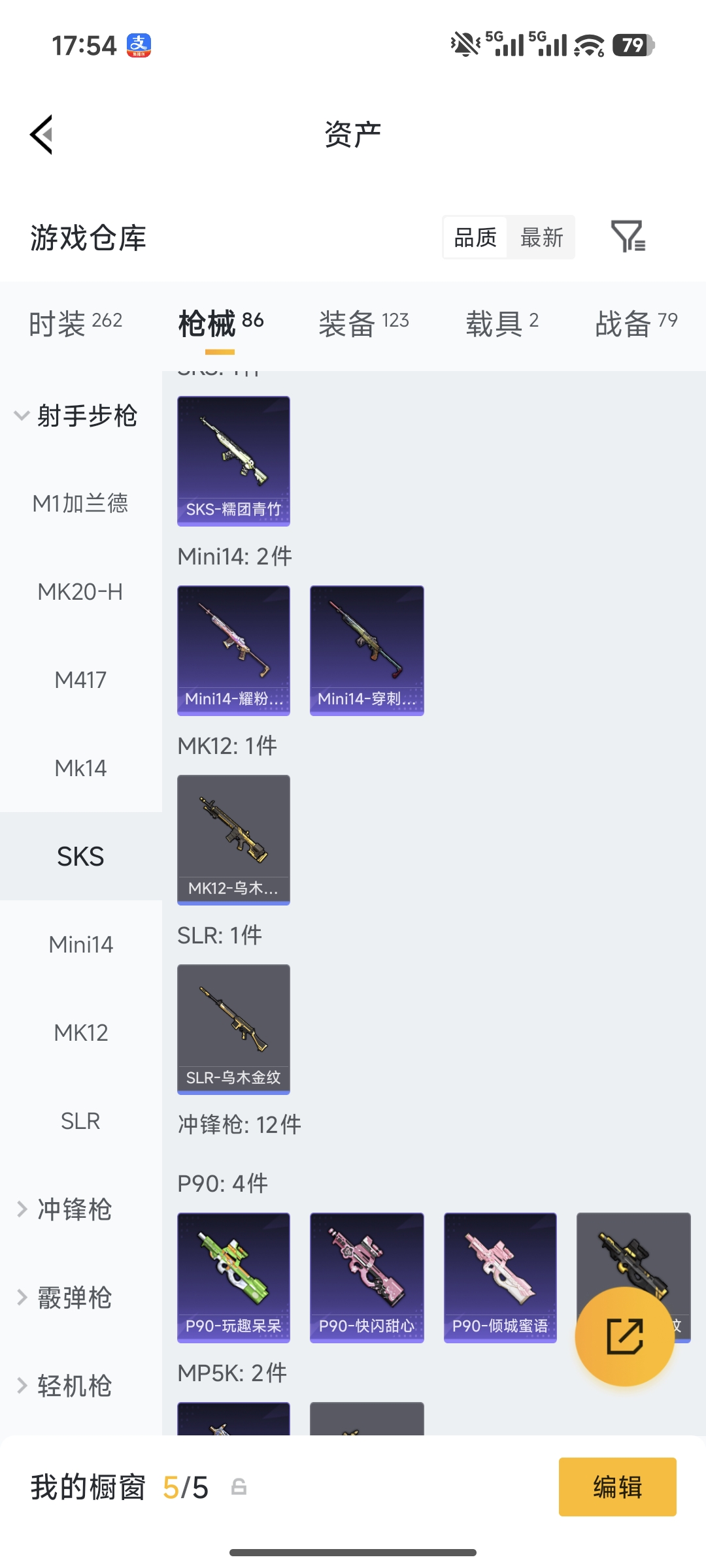Click the lock icon next to 我的橱窗
Viewport: 706px width, 1568px height.
(239, 1486)
